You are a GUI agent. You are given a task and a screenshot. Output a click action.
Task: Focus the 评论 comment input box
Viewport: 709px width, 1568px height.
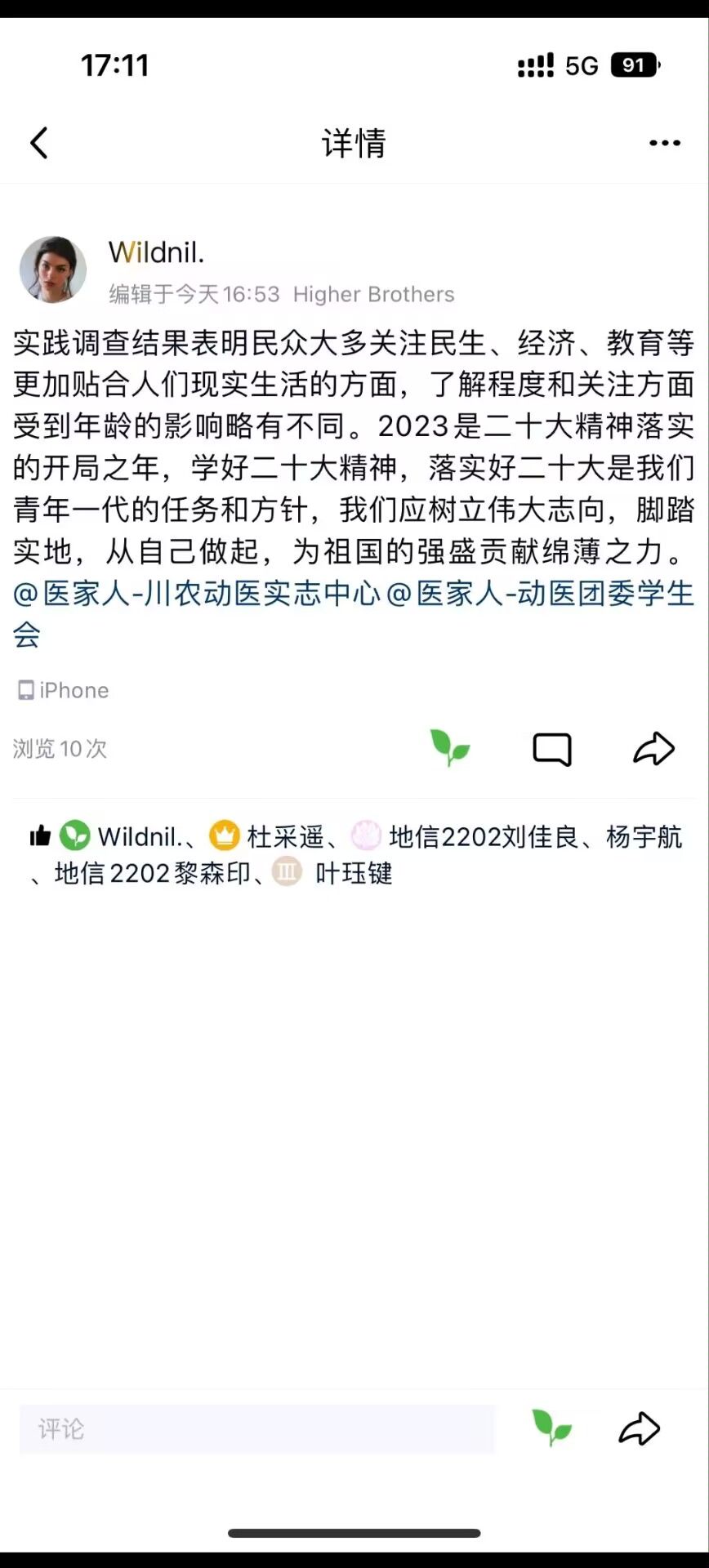coord(256,1428)
